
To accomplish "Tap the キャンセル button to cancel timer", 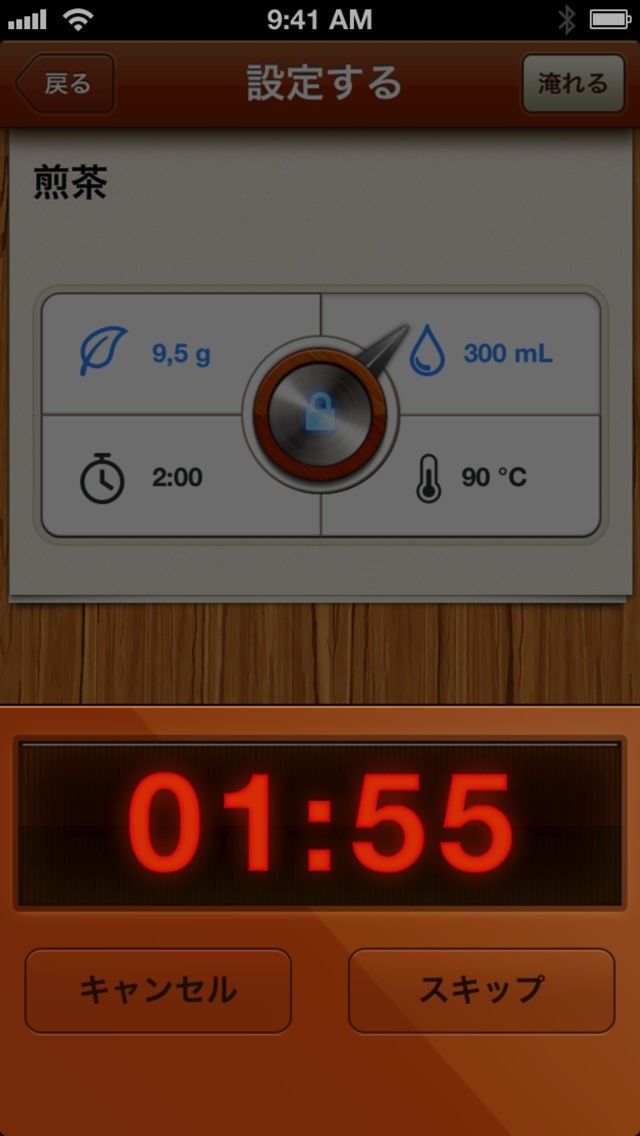I will (x=158, y=990).
